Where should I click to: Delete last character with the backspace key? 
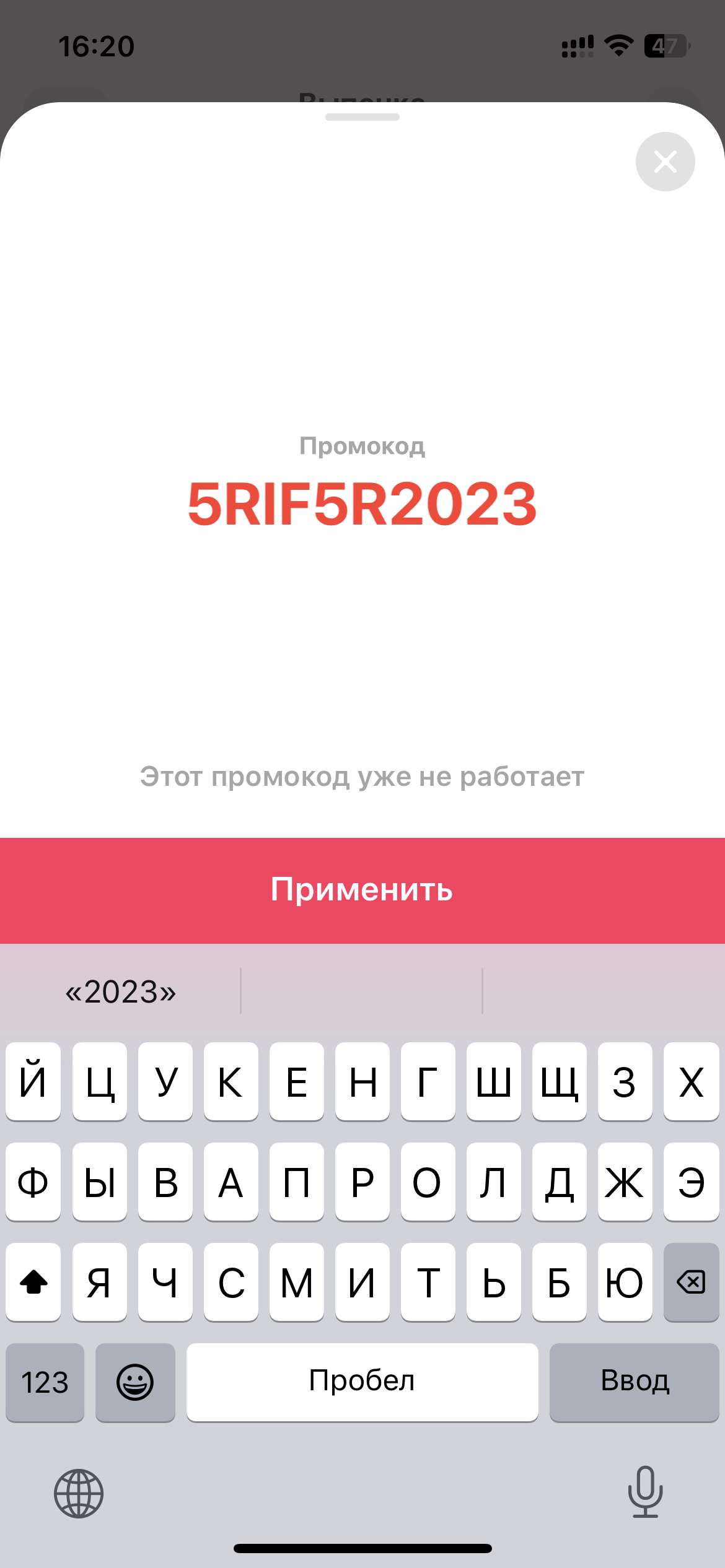(691, 1282)
